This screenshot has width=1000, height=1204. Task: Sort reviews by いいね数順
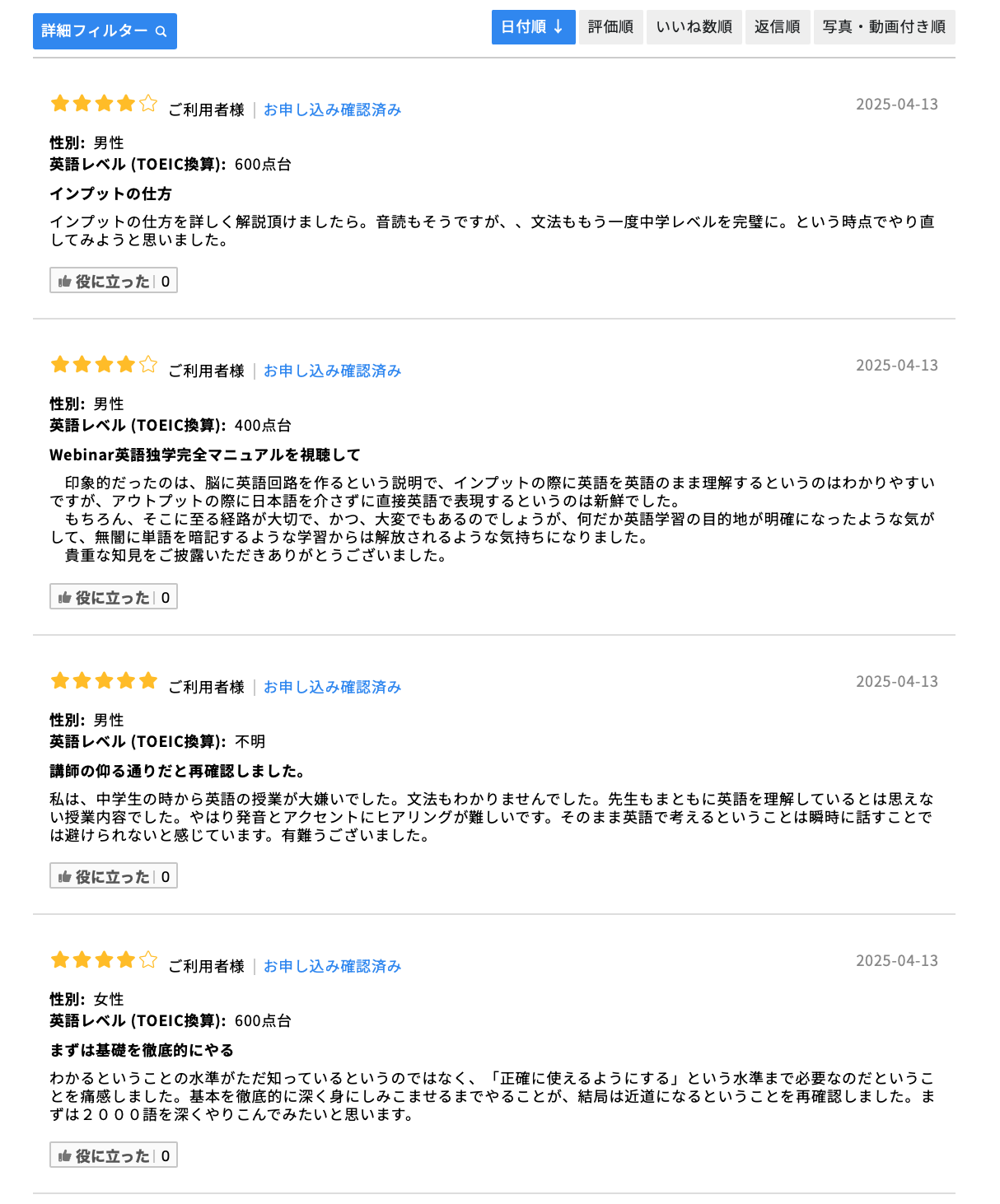click(694, 26)
